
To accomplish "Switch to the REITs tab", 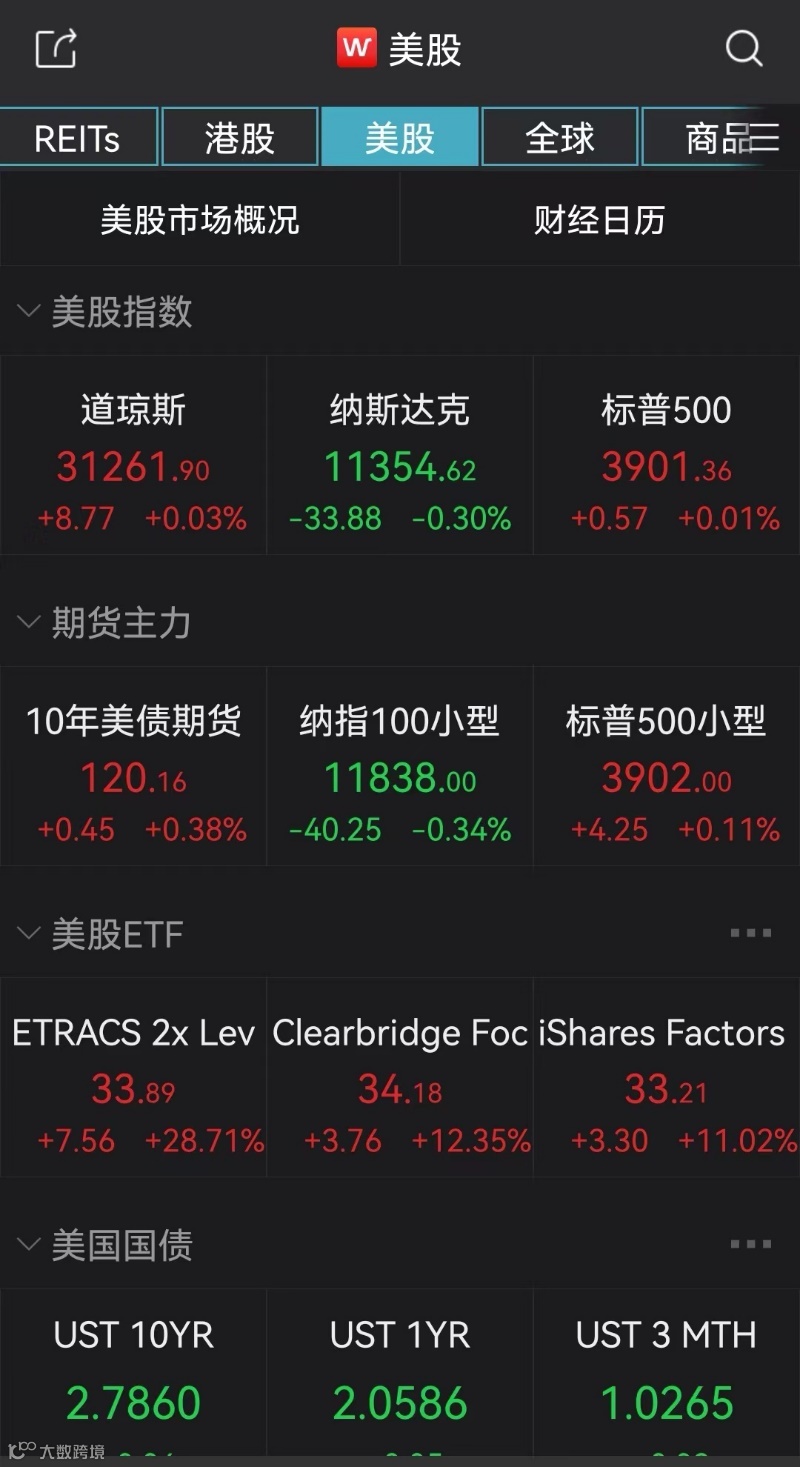I will (x=77, y=138).
